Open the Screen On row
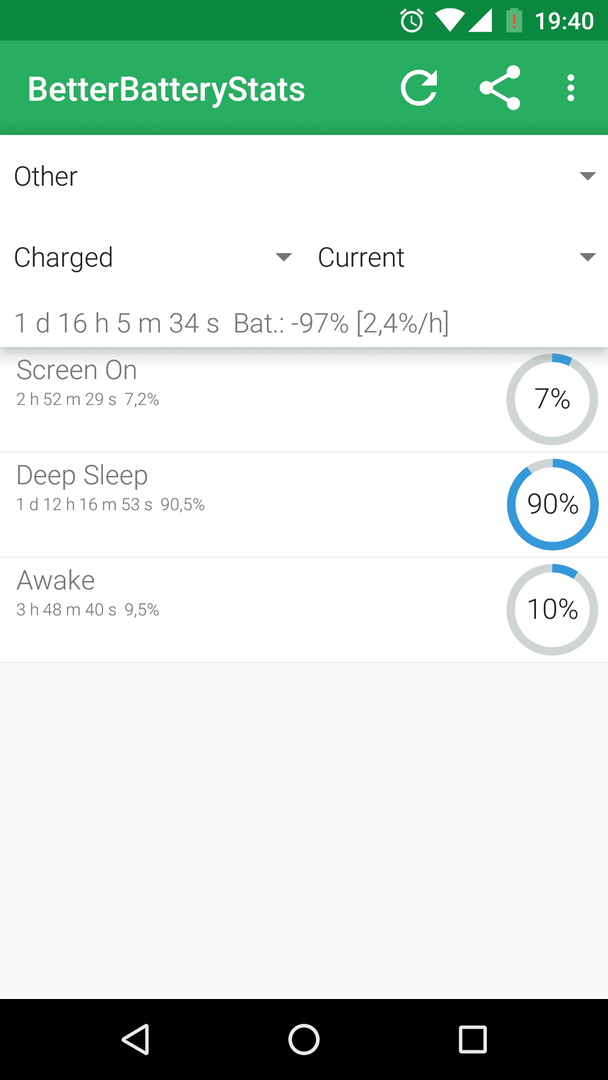This screenshot has width=608, height=1080. pos(304,399)
